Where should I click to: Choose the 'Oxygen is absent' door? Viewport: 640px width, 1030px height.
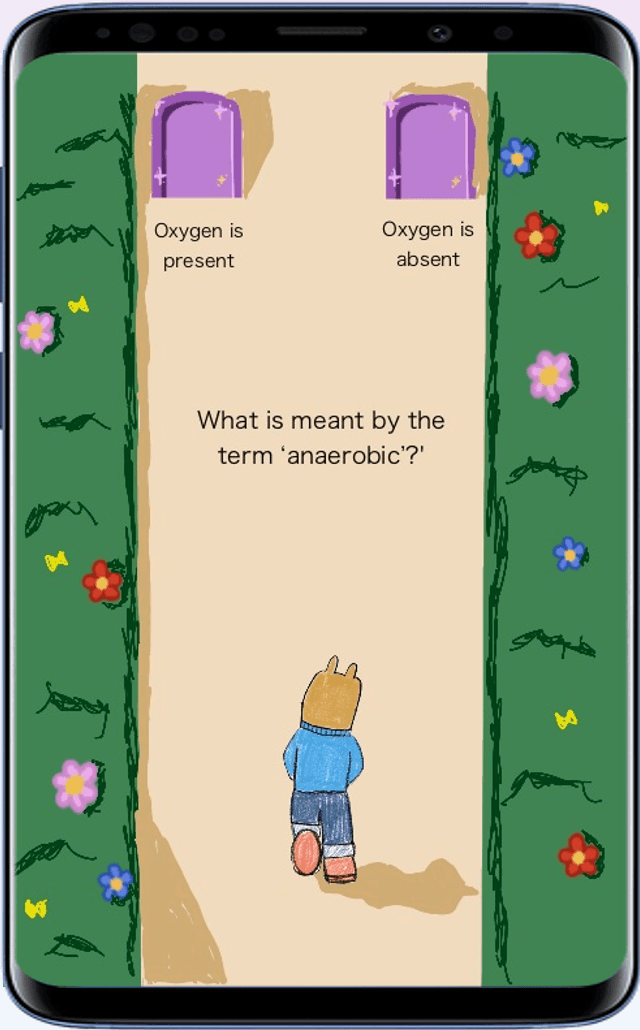point(430,147)
